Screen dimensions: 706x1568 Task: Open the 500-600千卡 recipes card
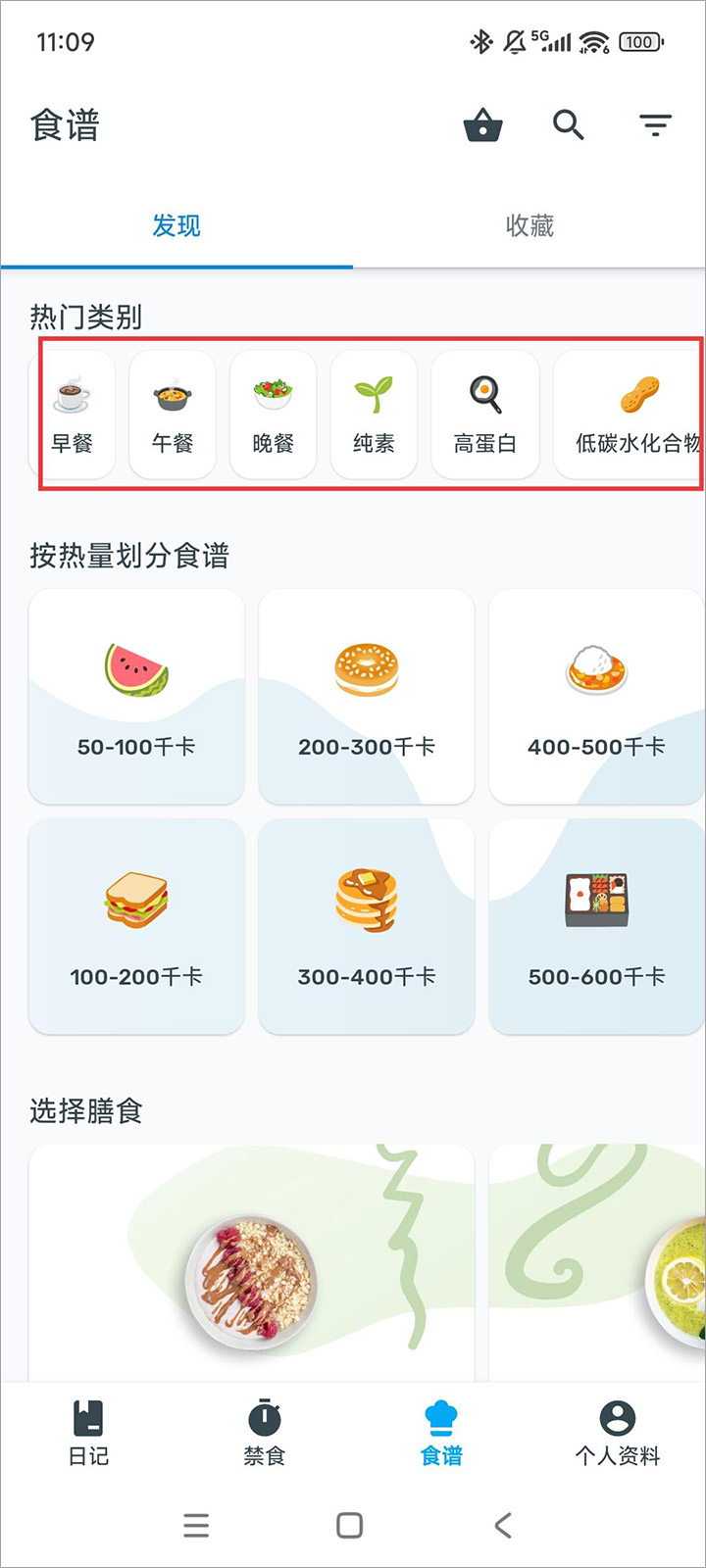pos(596,926)
